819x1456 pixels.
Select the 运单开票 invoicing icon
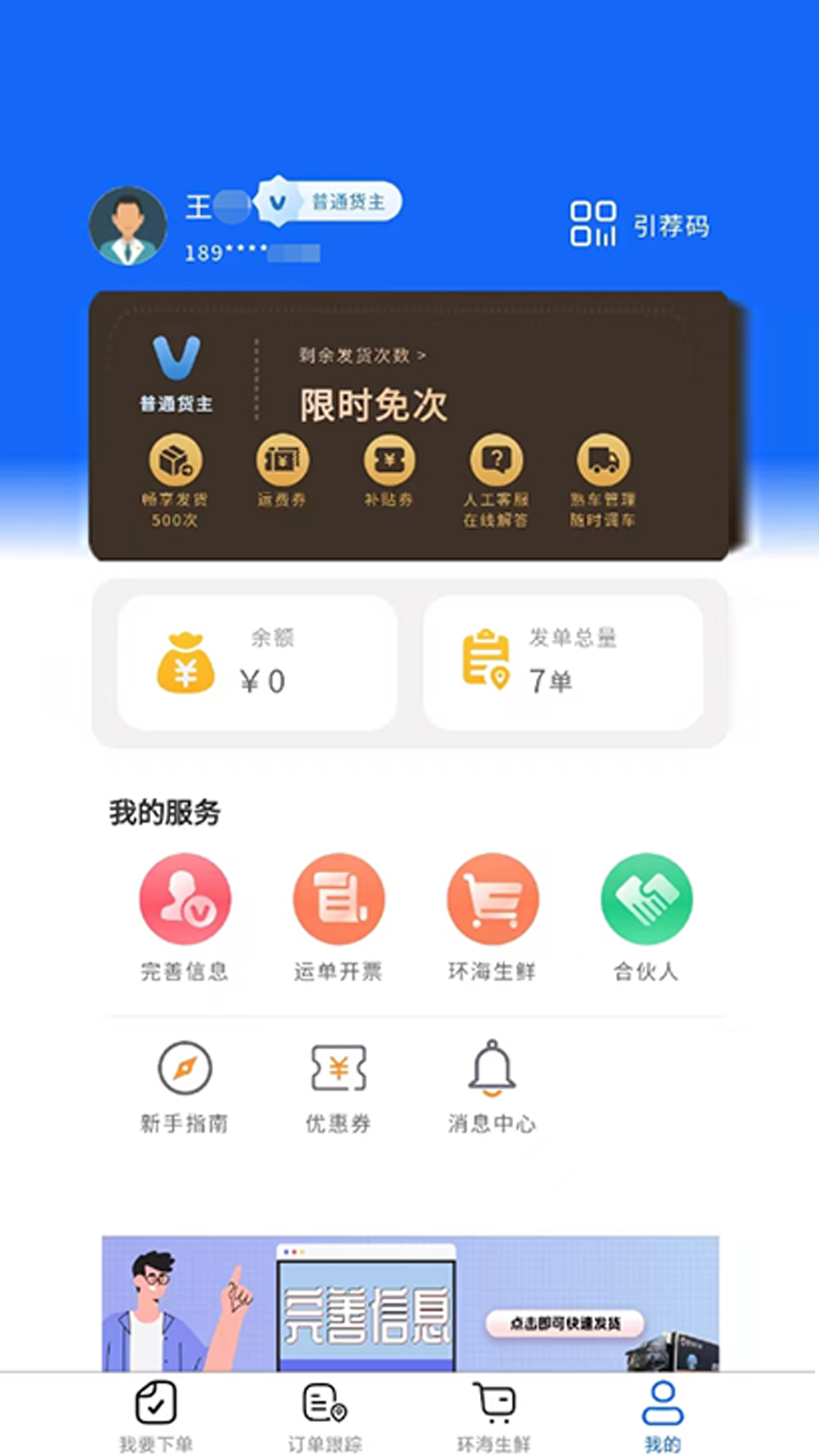[338, 899]
